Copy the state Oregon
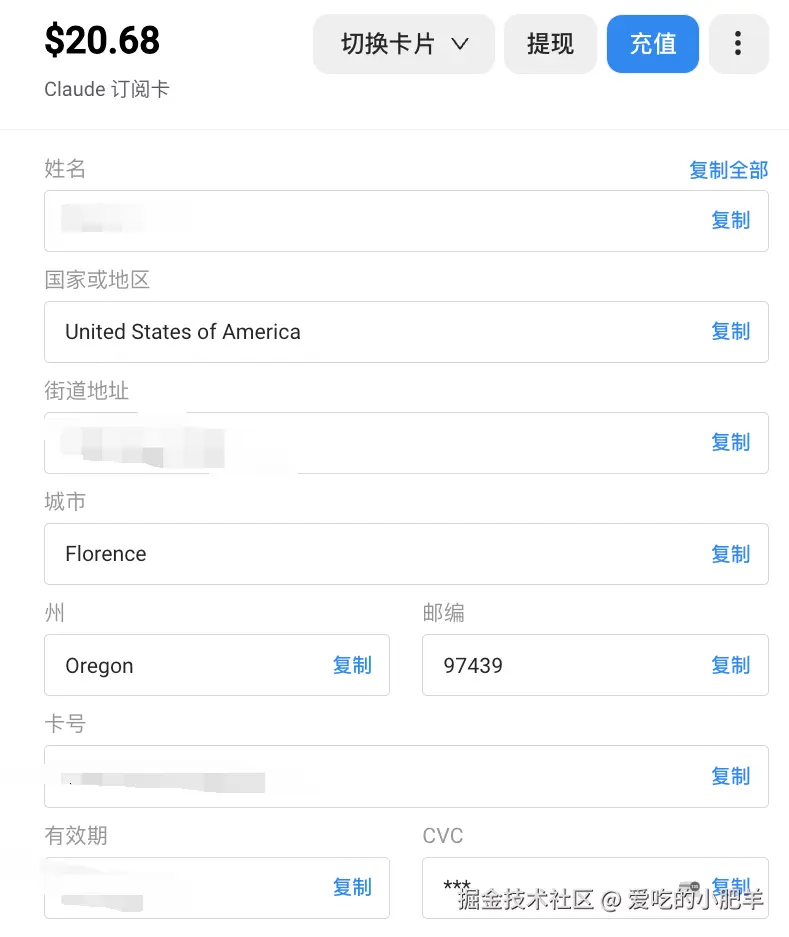 tap(352, 665)
